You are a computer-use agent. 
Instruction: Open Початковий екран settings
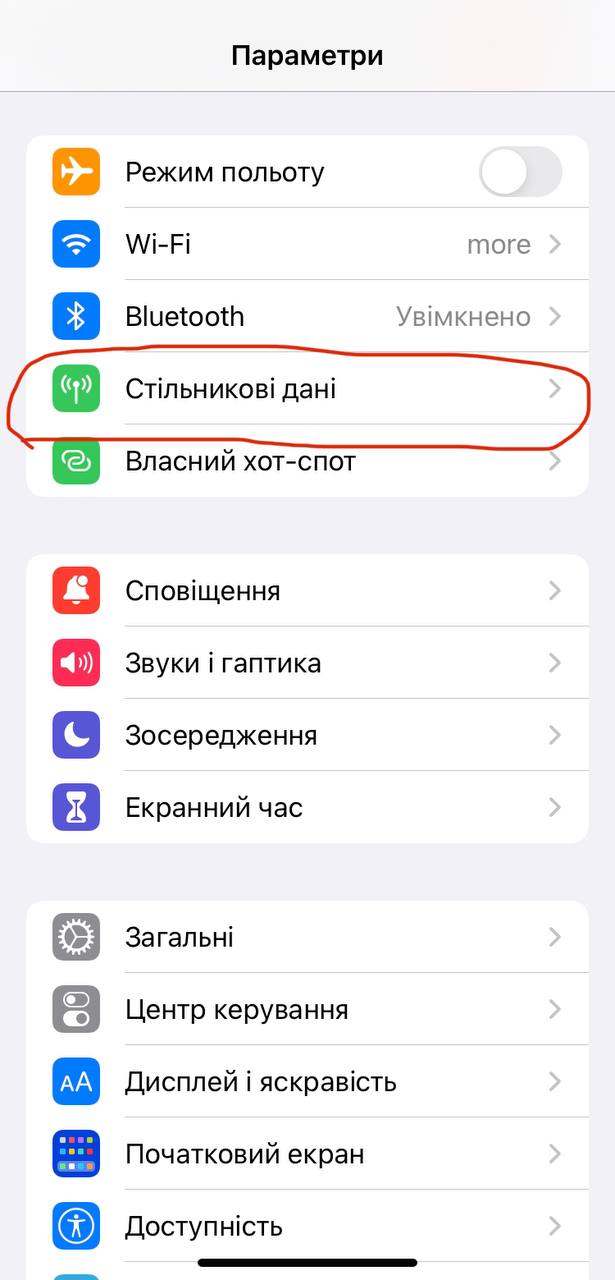tap(307, 1155)
